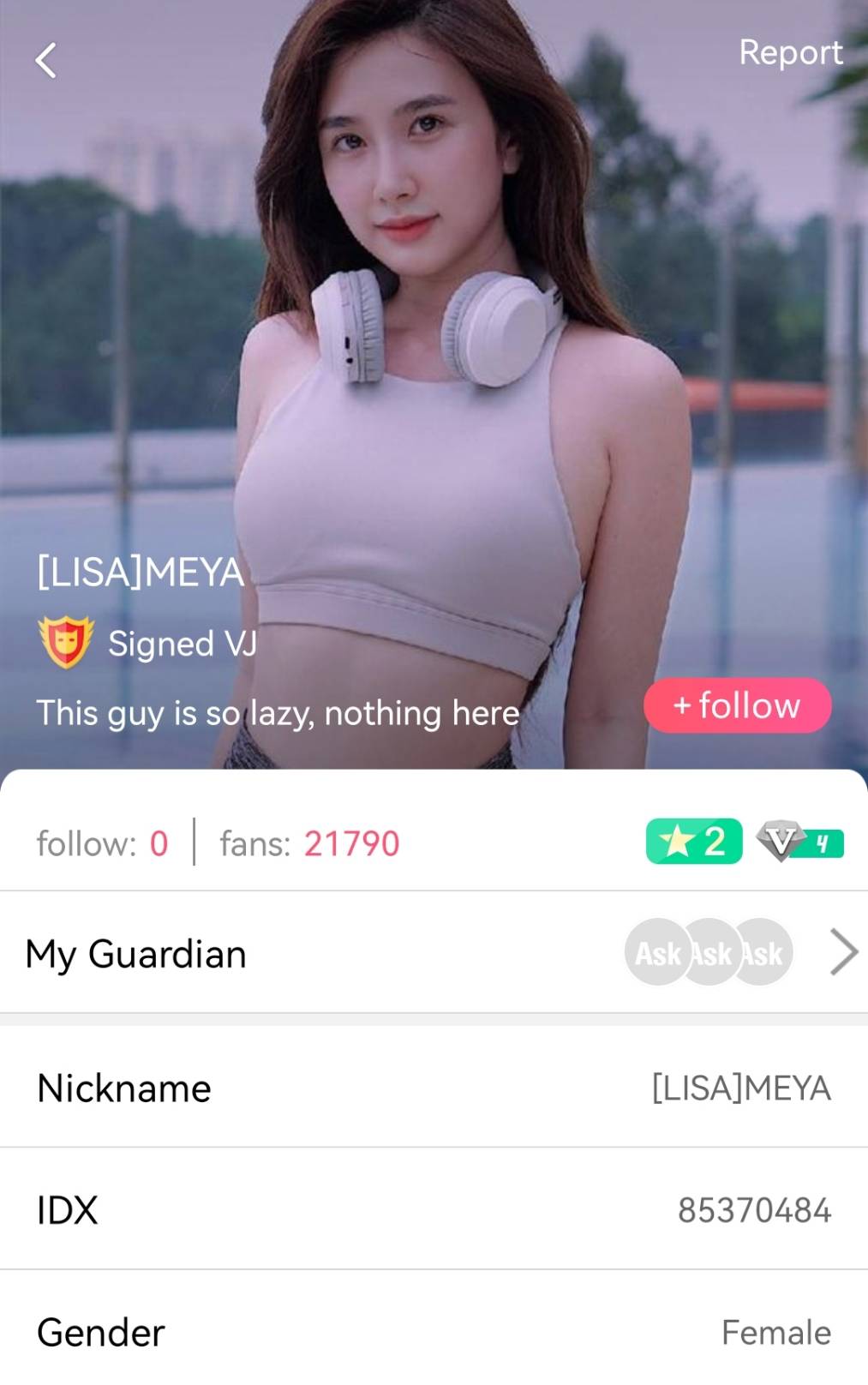
Task: View the follow count list
Action: (x=103, y=844)
